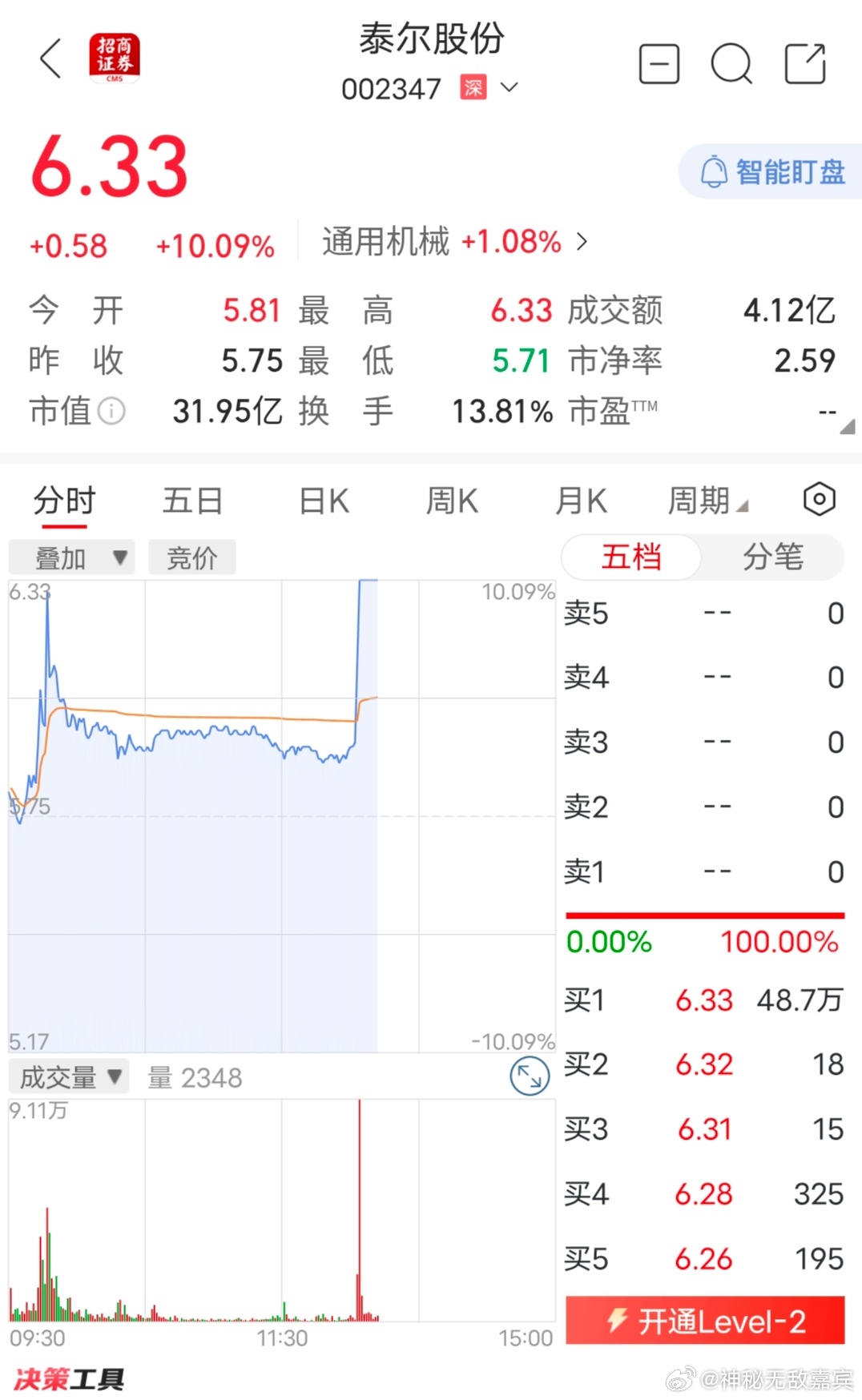The width and height of the screenshot is (862, 1400).
Task: Open the 叠加 overlay dropdown
Action: click(71, 557)
